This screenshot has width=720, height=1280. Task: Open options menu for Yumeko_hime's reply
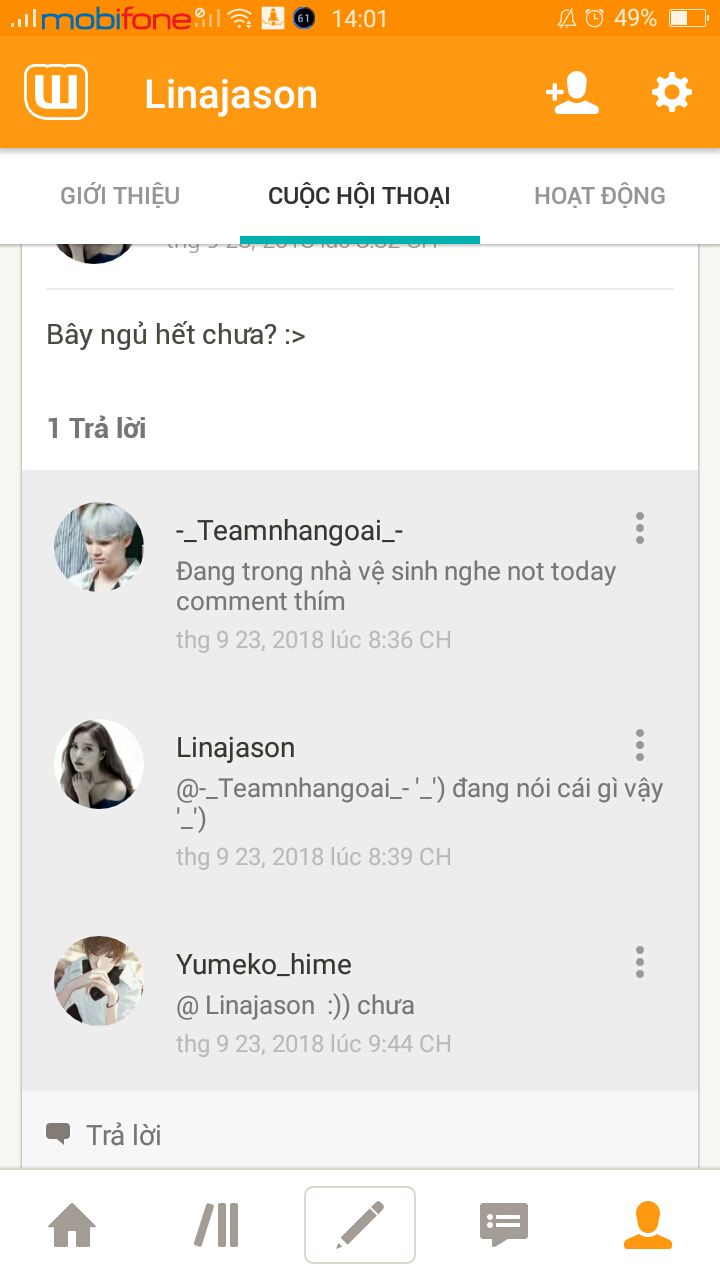tap(640, 962)
